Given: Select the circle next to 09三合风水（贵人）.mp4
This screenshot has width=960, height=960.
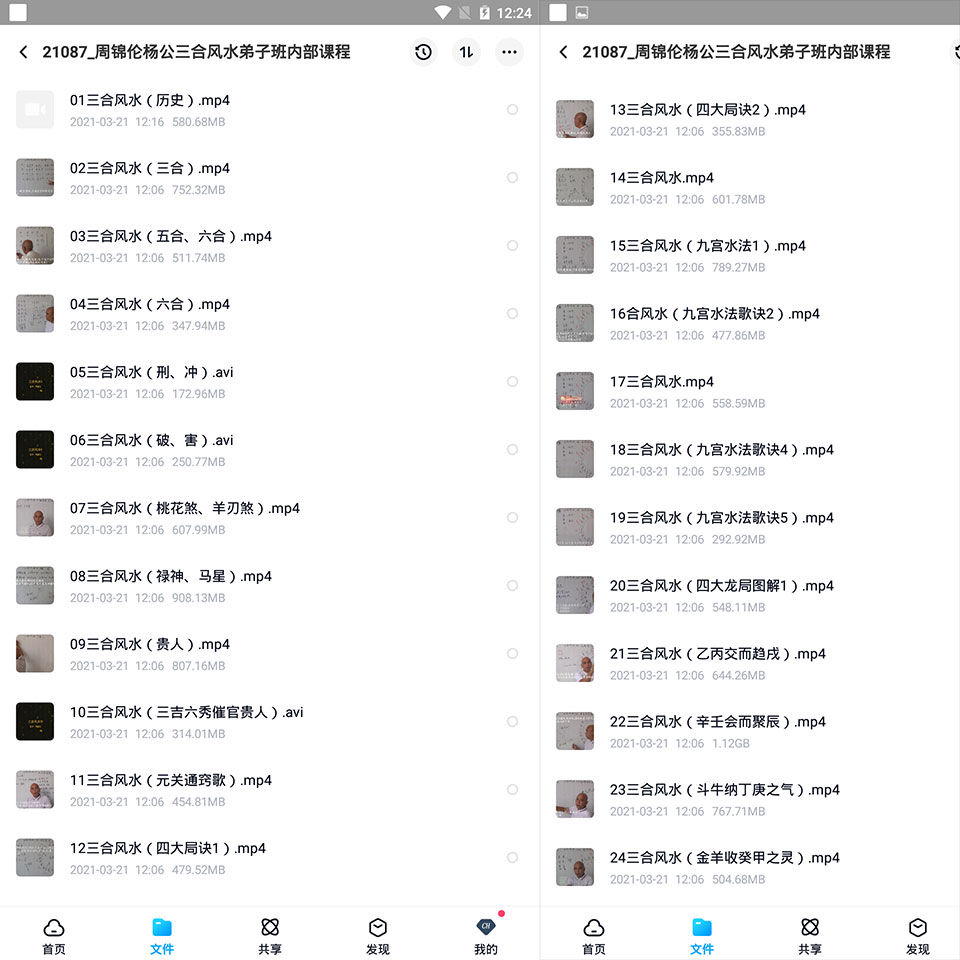Looking at the screenshot, I should coord(512,654).
